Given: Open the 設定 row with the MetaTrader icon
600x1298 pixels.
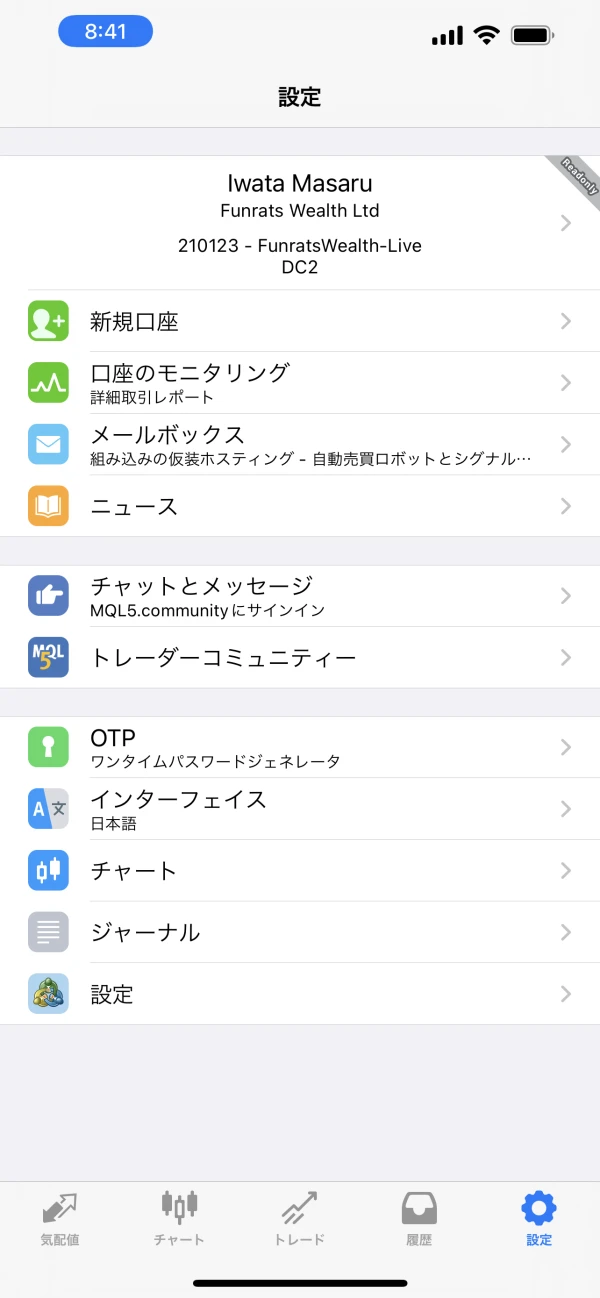Looking at the screenshot, I should 300,994.
